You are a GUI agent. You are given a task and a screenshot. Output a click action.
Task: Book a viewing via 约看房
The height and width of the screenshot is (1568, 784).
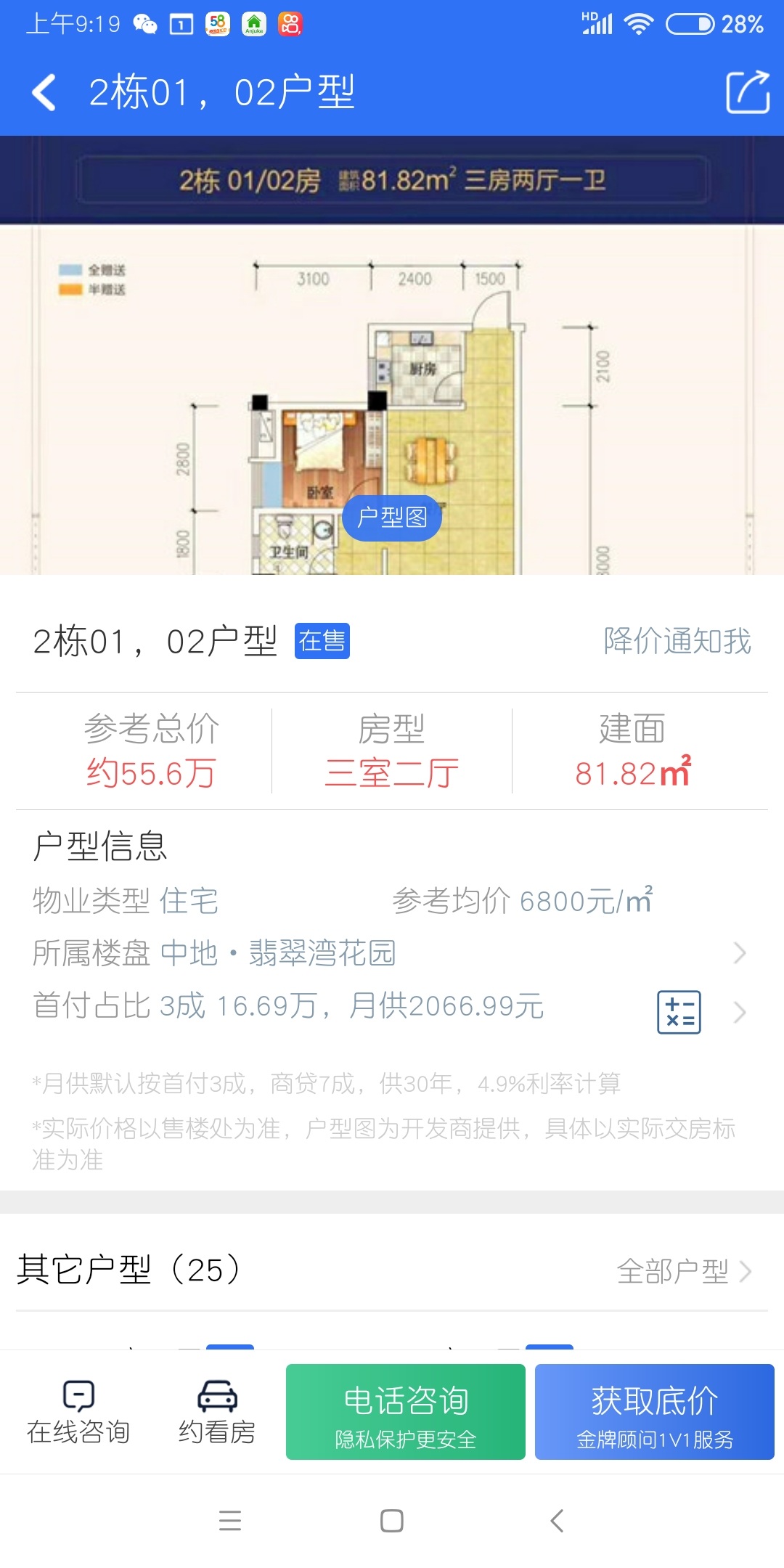[x=217, y=1413]
